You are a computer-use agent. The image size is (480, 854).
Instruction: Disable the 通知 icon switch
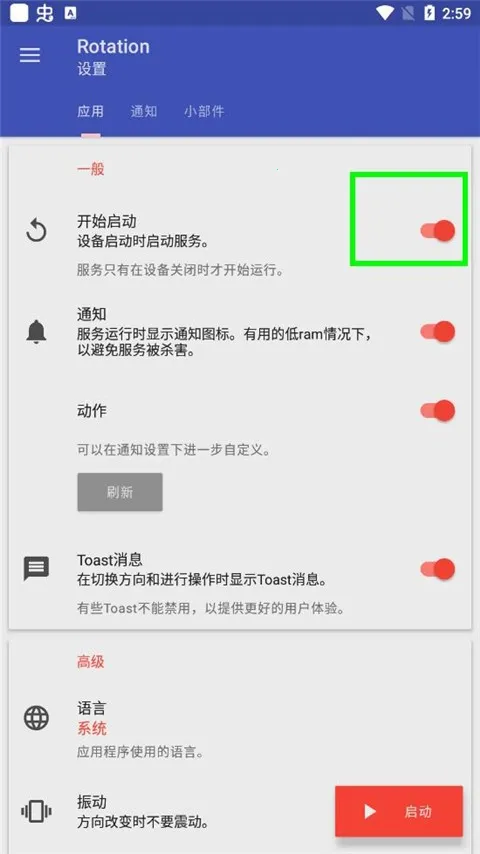coord(438,332)
